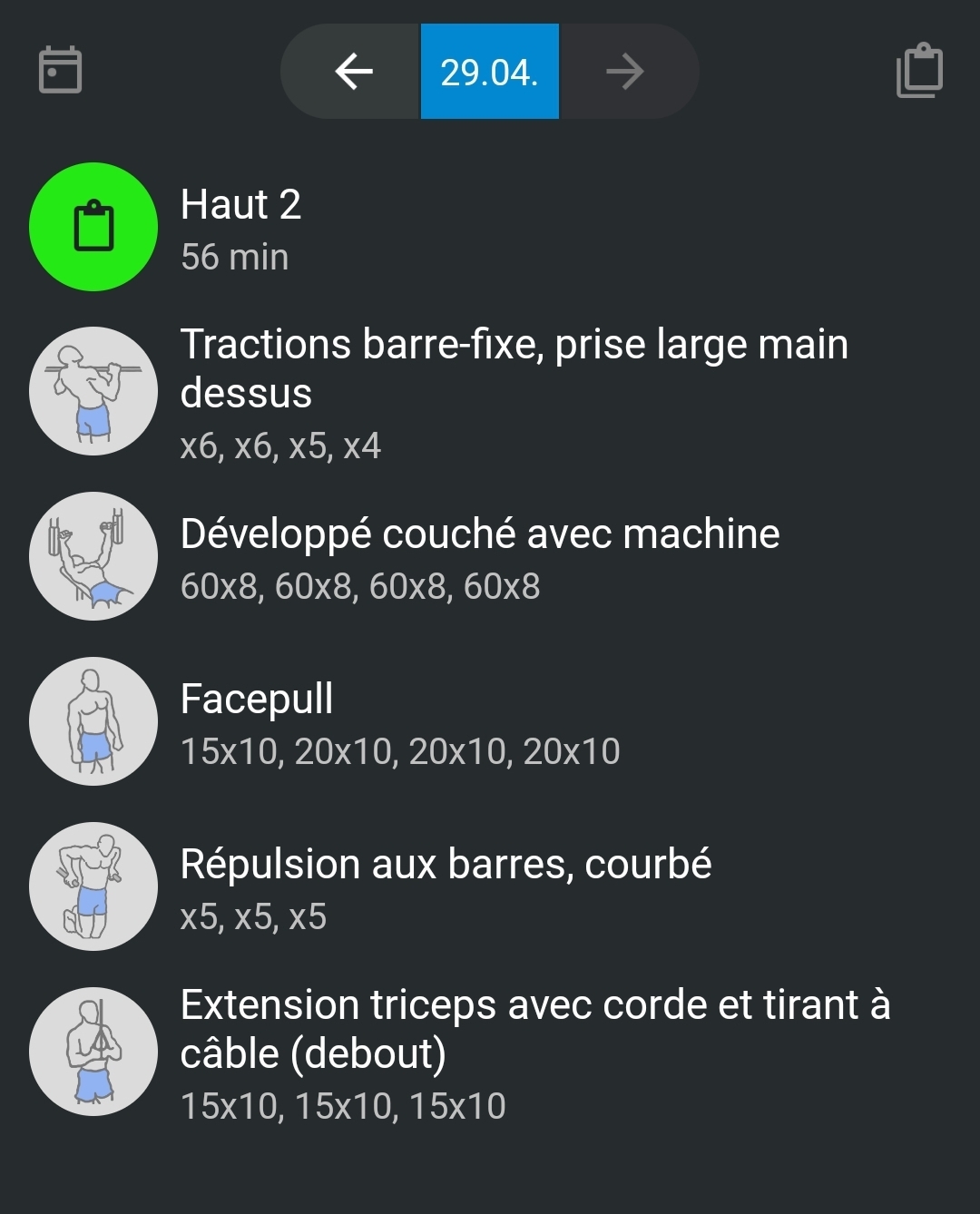The width and height of the screenshot is (980, 1214).
Task: Open the Facepull exercise
Action: [x=399, y=722]
